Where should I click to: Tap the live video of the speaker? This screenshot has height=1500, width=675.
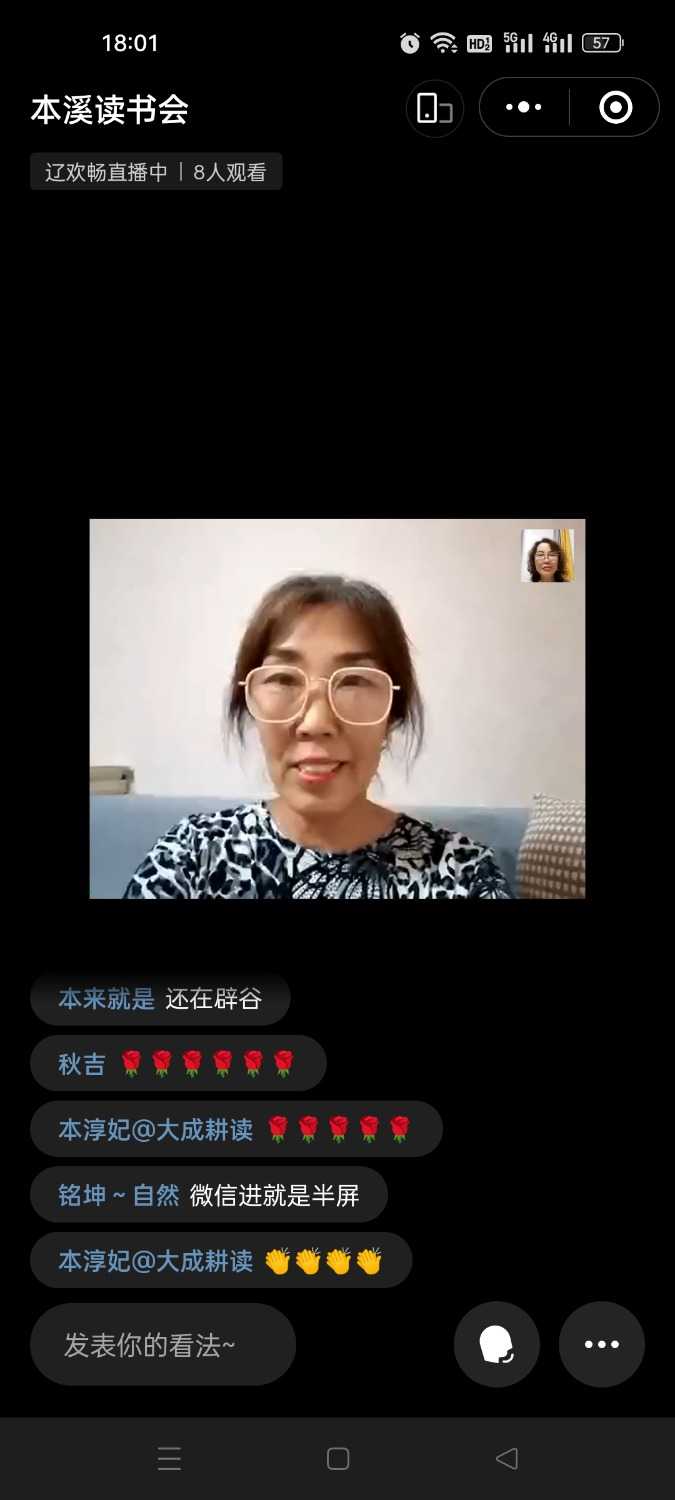[x=337, y=708]
